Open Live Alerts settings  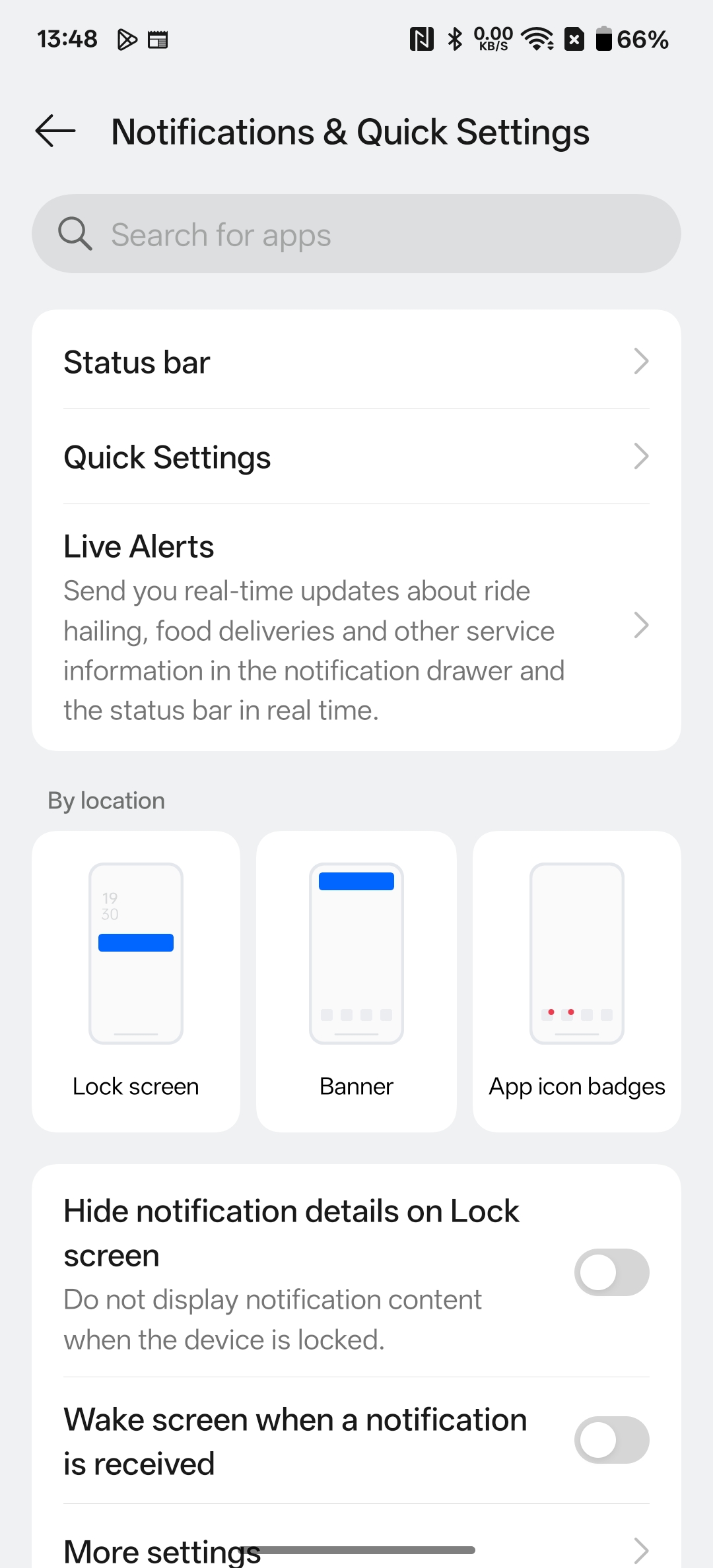pyautogui.click(x=356, y=627)
